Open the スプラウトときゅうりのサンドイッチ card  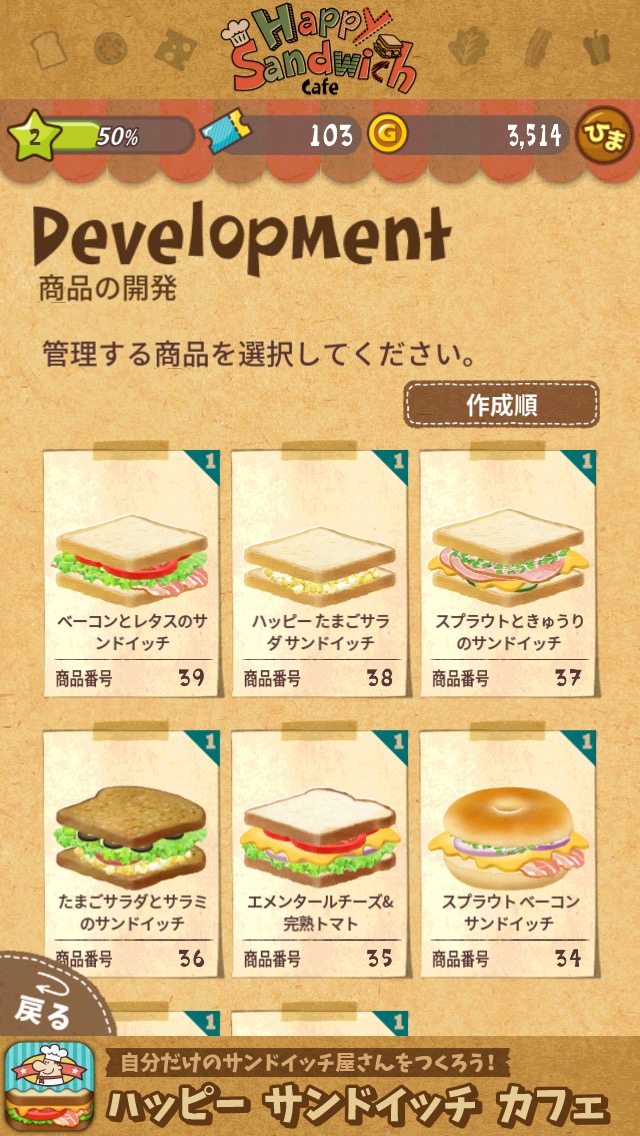(507, 575)
